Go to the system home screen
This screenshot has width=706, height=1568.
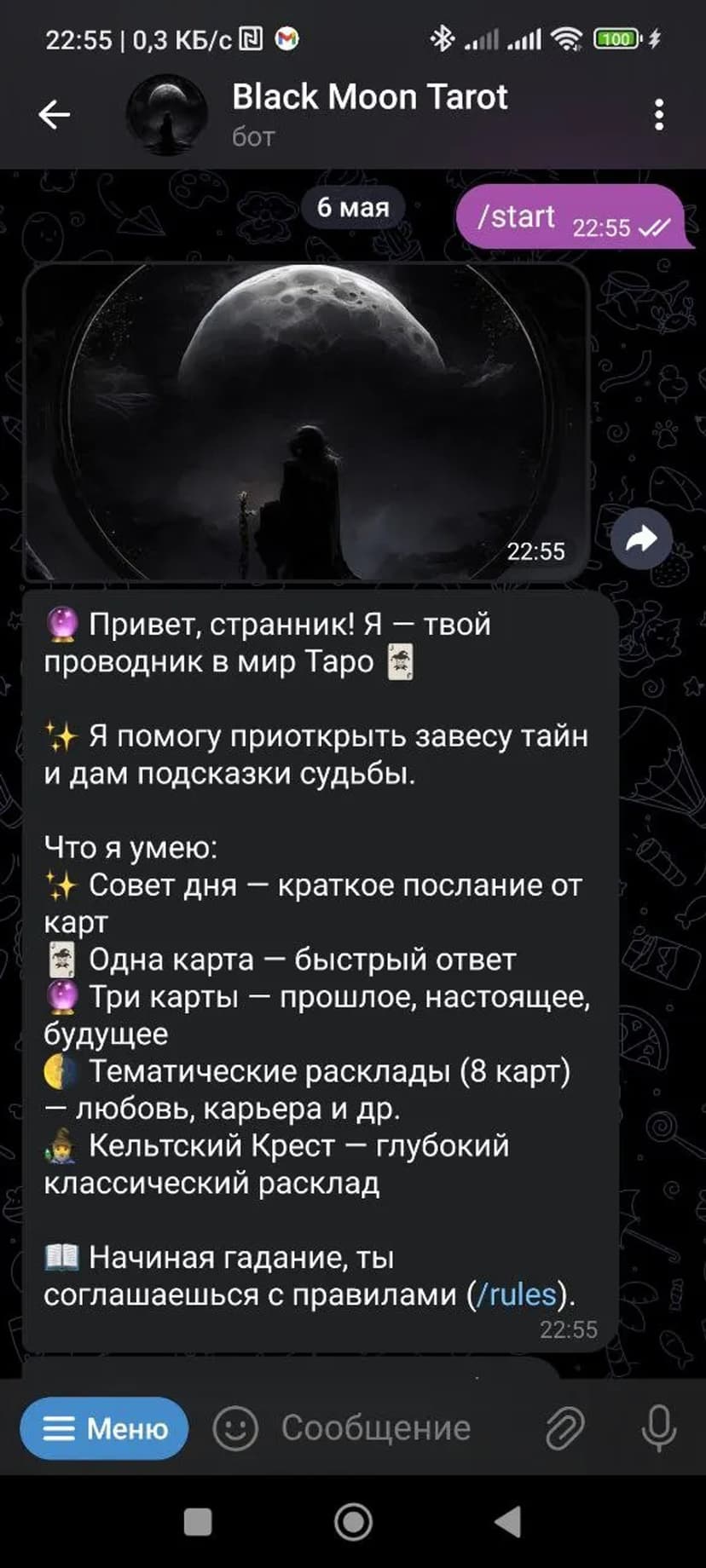tap(353, 1521)
